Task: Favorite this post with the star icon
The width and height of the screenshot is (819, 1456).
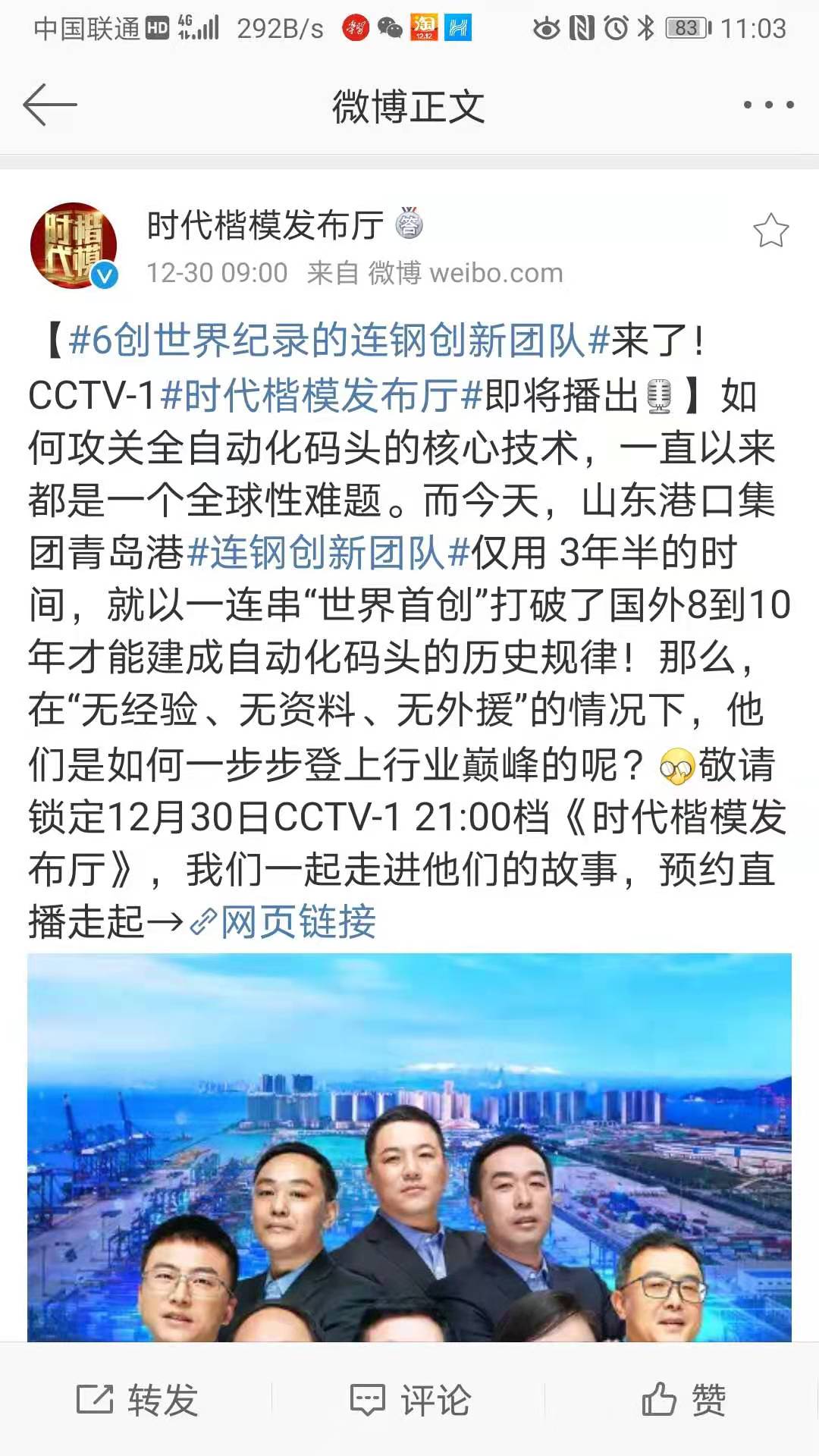Action: point(770,231)
